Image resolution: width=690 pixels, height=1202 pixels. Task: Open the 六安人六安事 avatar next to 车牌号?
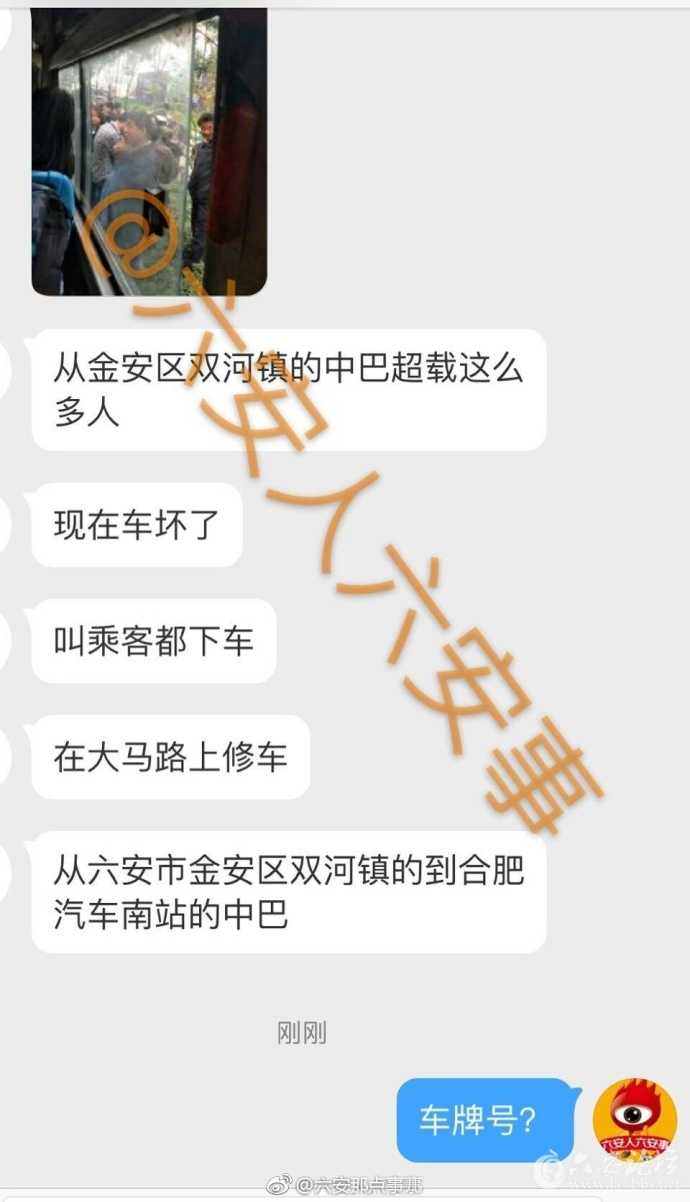tap(634, 1119)
